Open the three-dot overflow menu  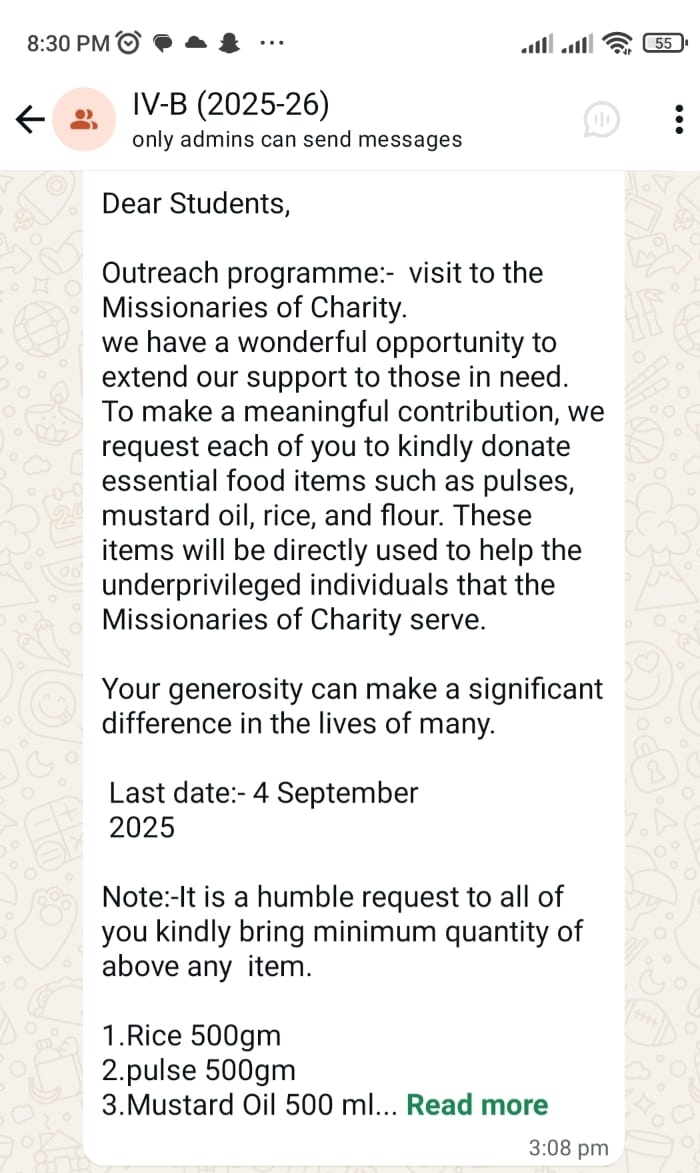[x=679, y=120]
